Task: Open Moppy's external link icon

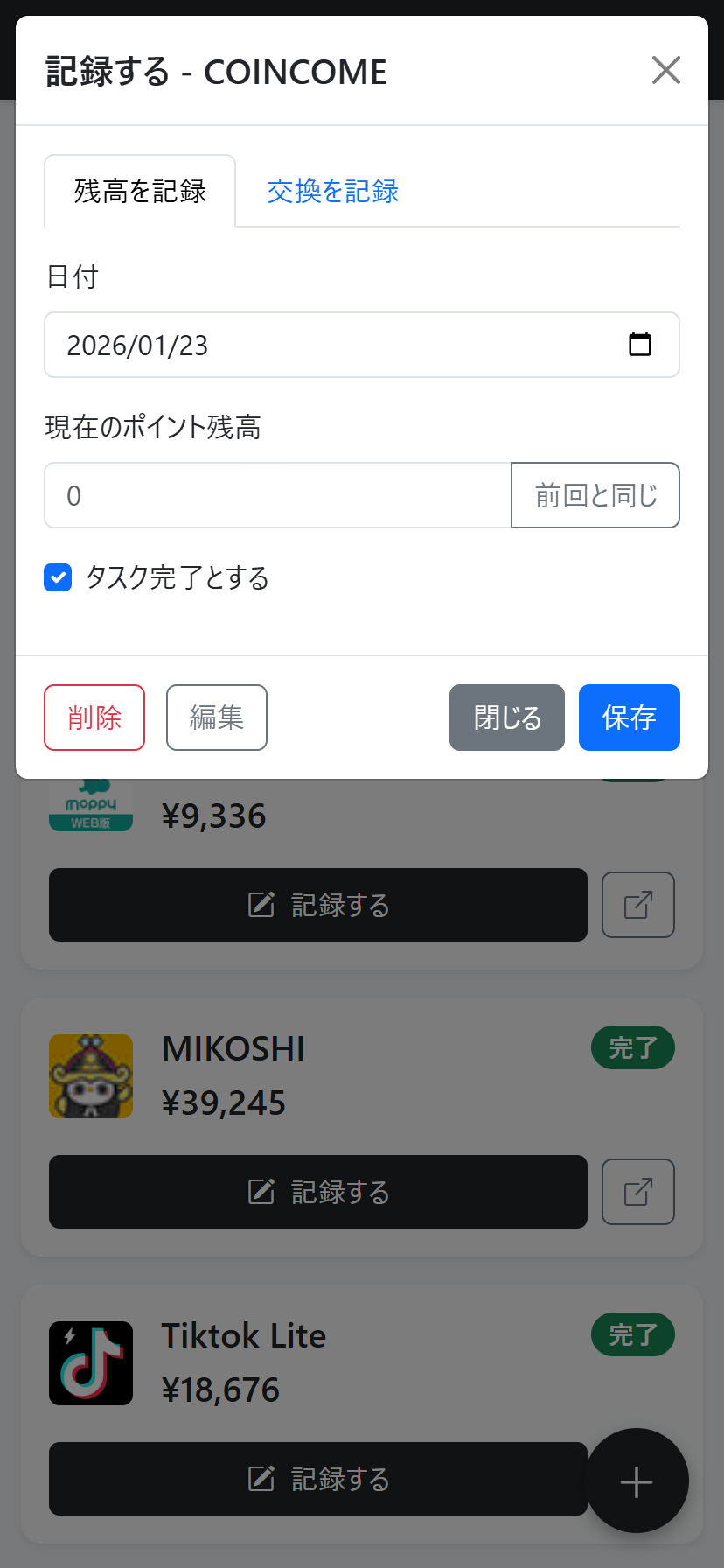Action: pyautogui.click(x=638, y=905)
